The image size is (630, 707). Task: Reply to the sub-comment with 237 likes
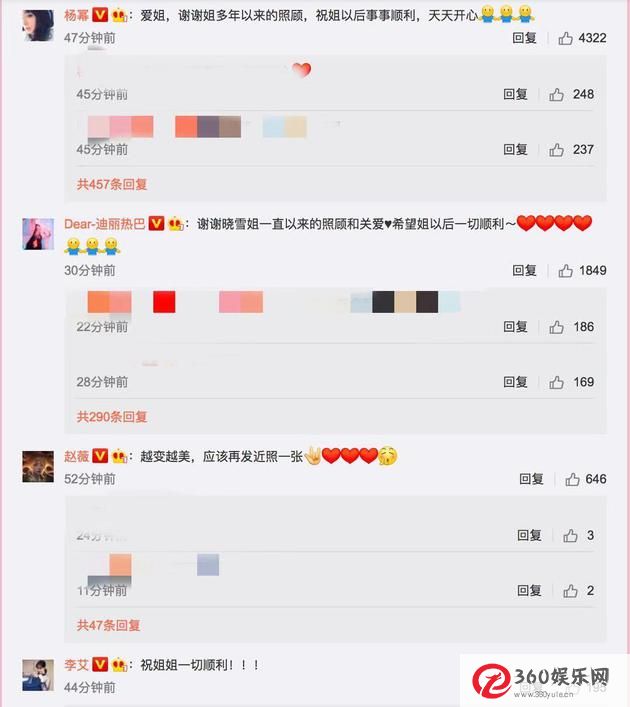click(515, 149)
